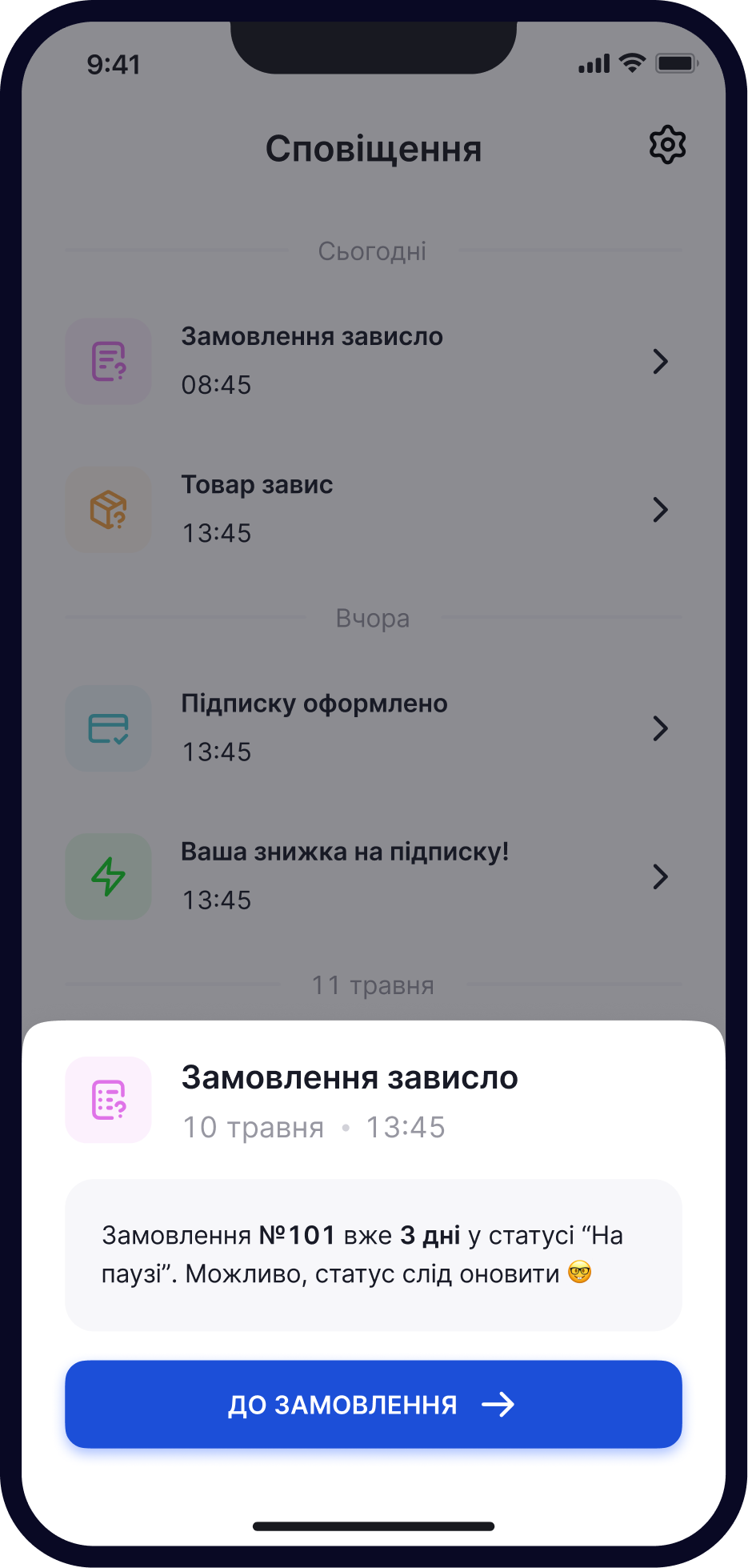Click the Замовлення зависло title in the bottom sheet

point(350,1077)
